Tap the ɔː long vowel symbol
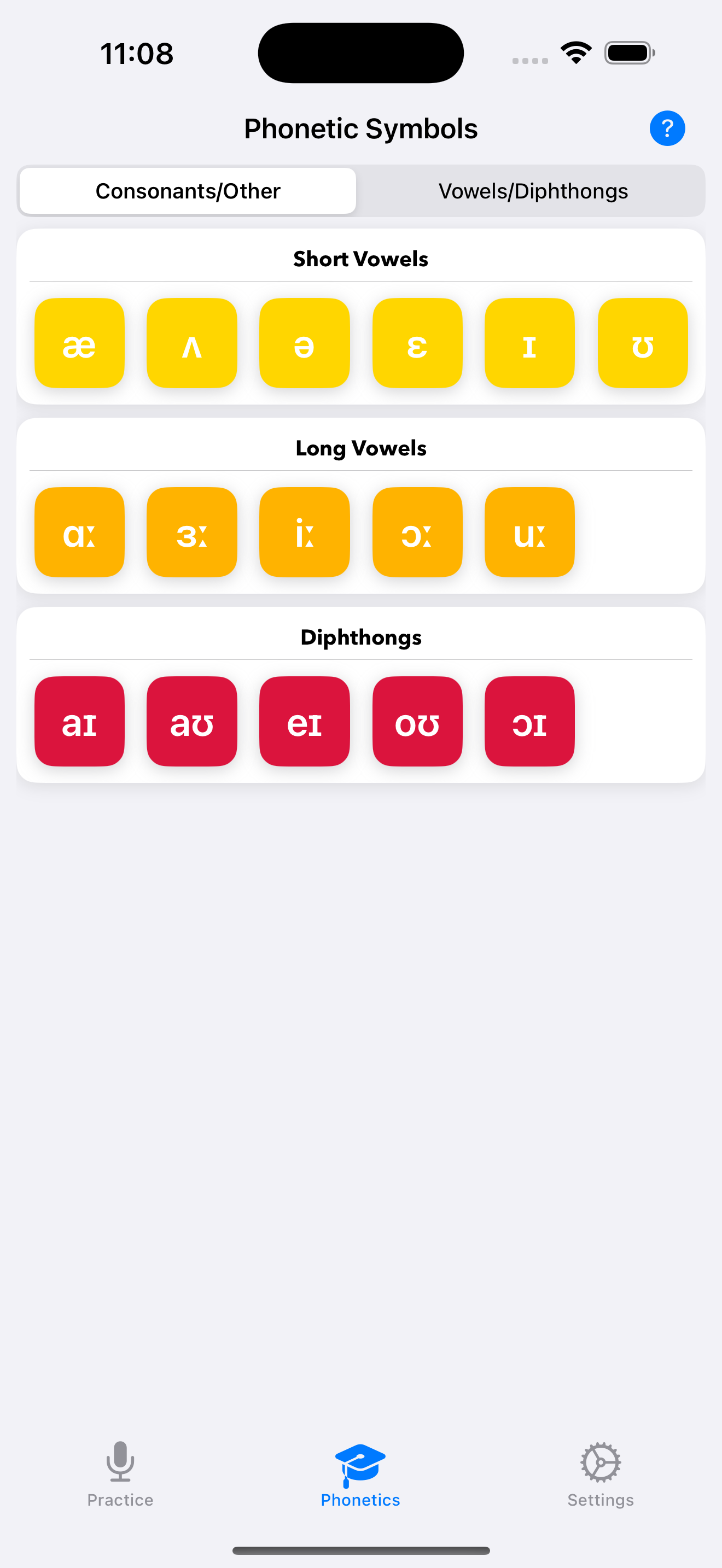The width and height of the screenshot is (722, 1568). coord(417,533)
